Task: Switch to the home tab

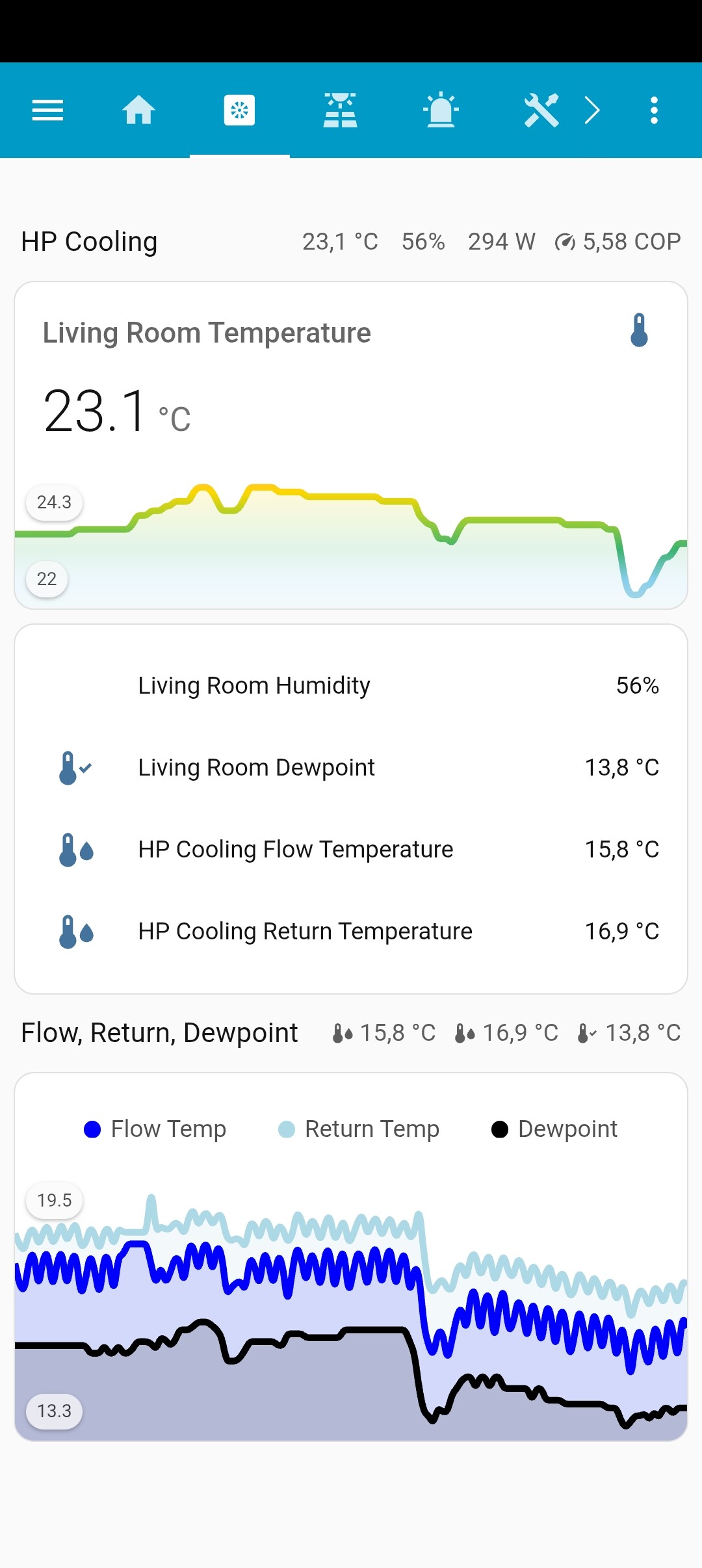Action: pyautogui.click(x=138, y=111)
